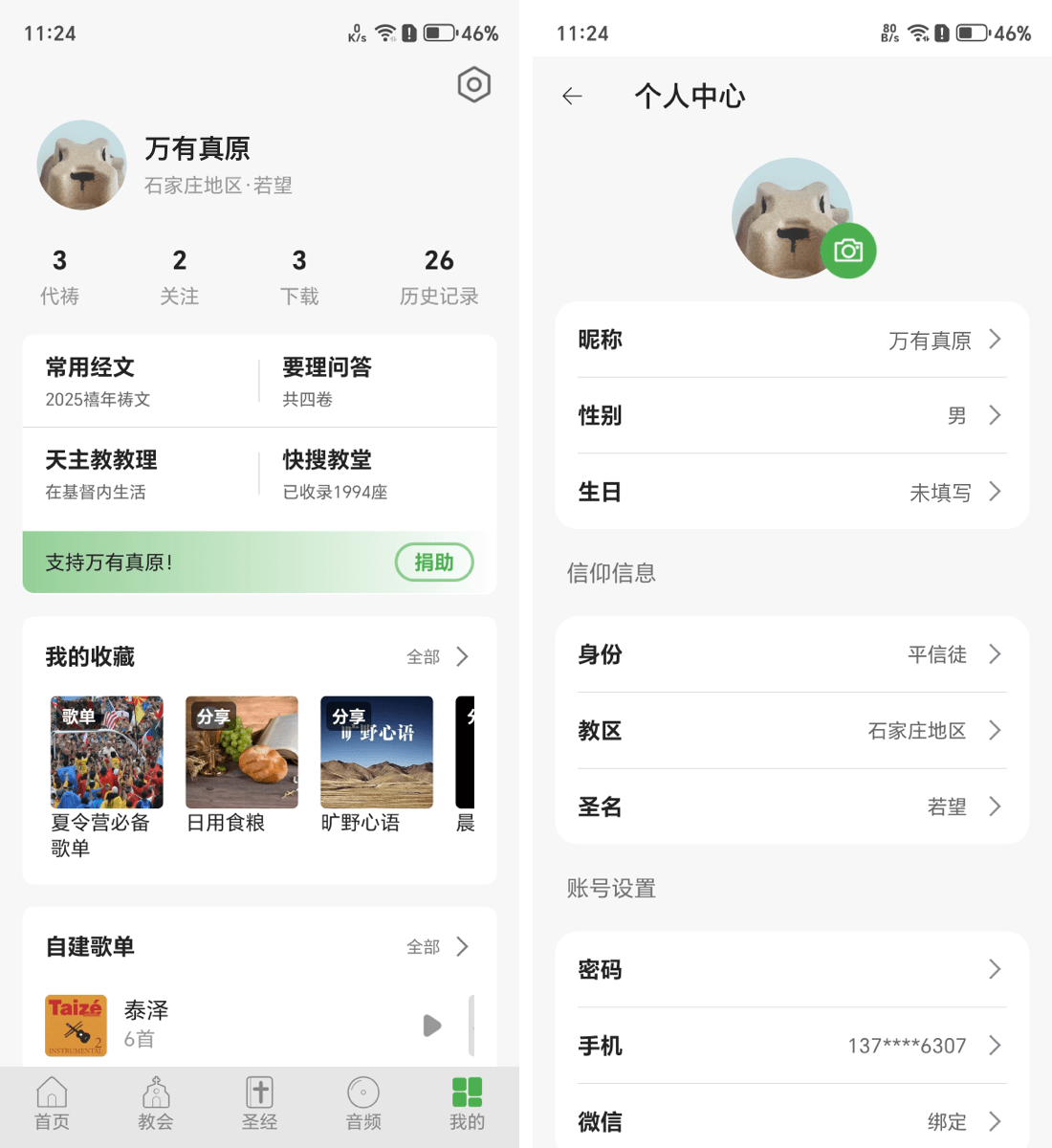1052x1148 pixels.
Task: Play the 泰泽 playlist
Action: 432,1026
